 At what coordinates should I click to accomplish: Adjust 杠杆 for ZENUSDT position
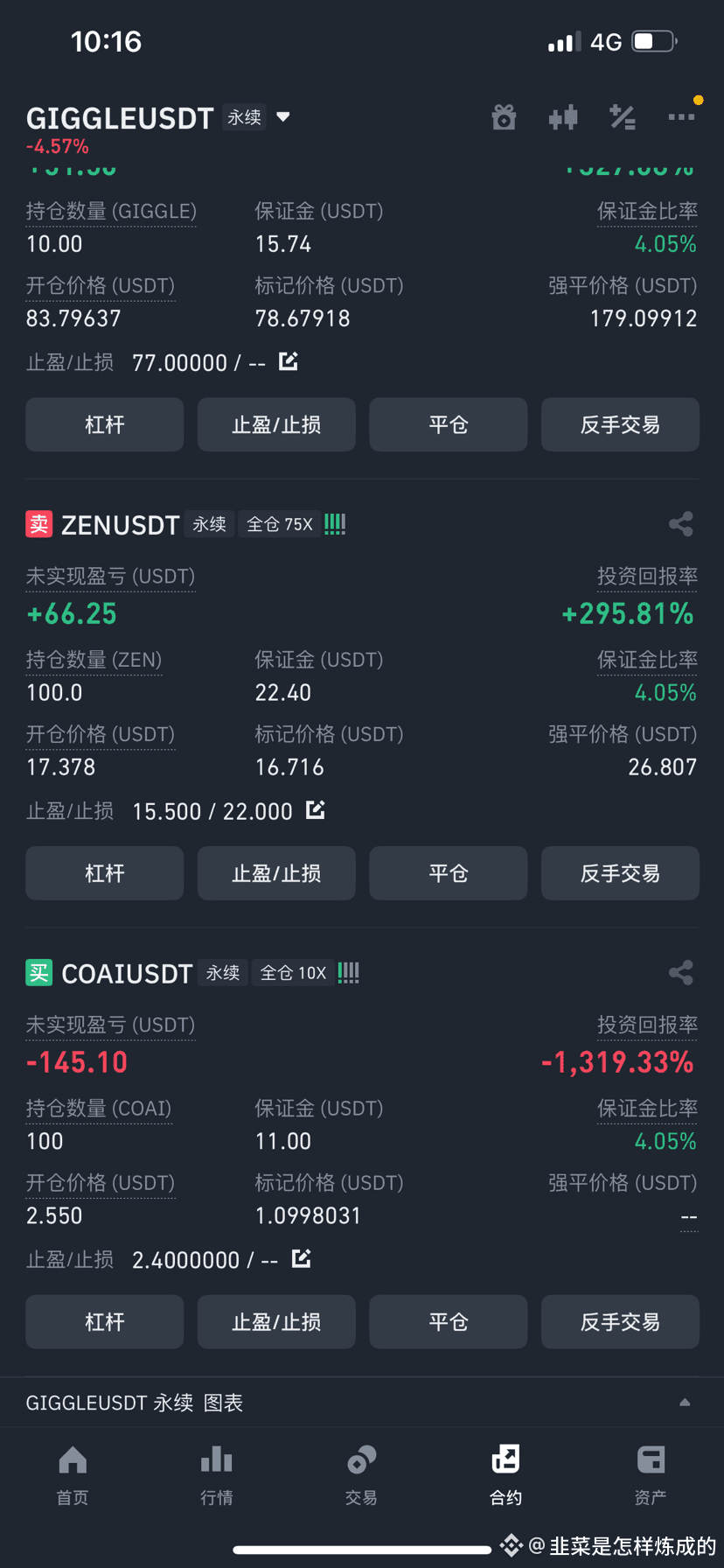point(104,873)
